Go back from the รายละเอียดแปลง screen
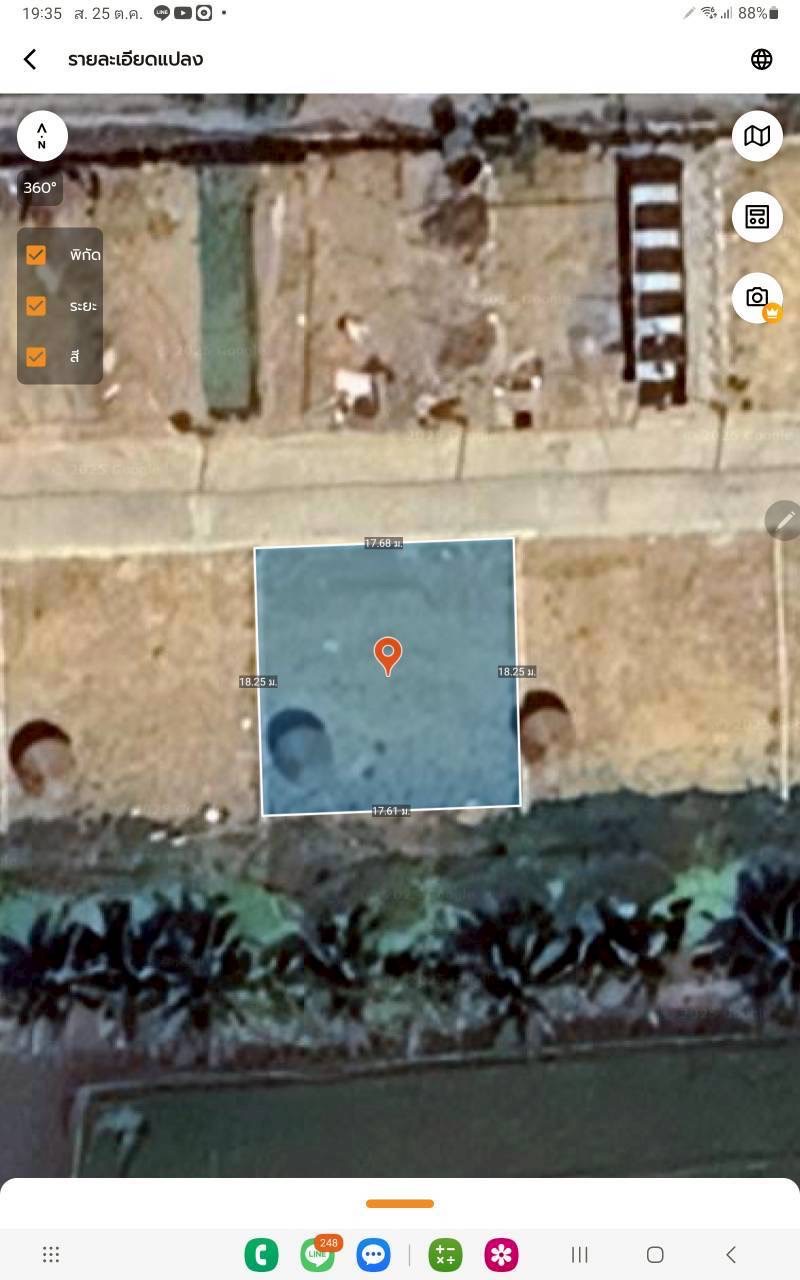Image resolution: width=800 pixels, height=1280 pixels. (x=30, y=59)
